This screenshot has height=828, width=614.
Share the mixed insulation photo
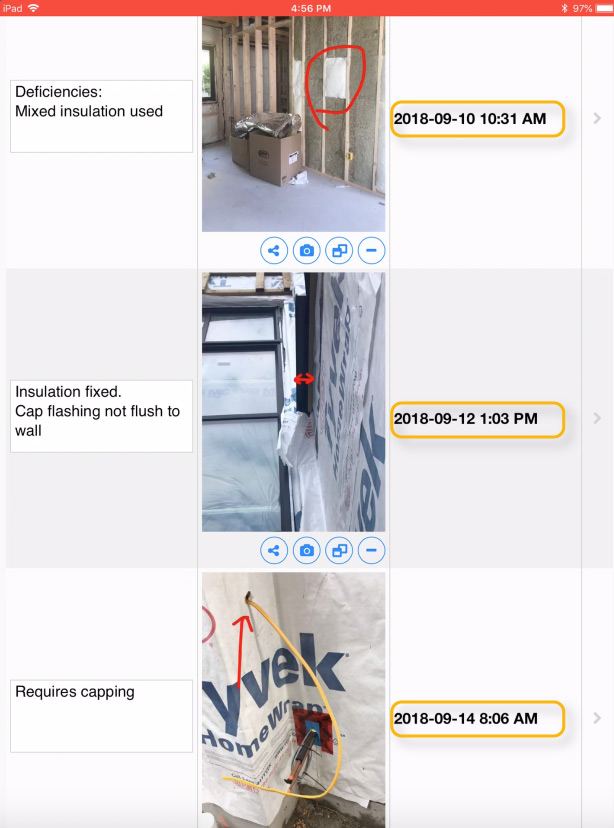coord(274,251)
